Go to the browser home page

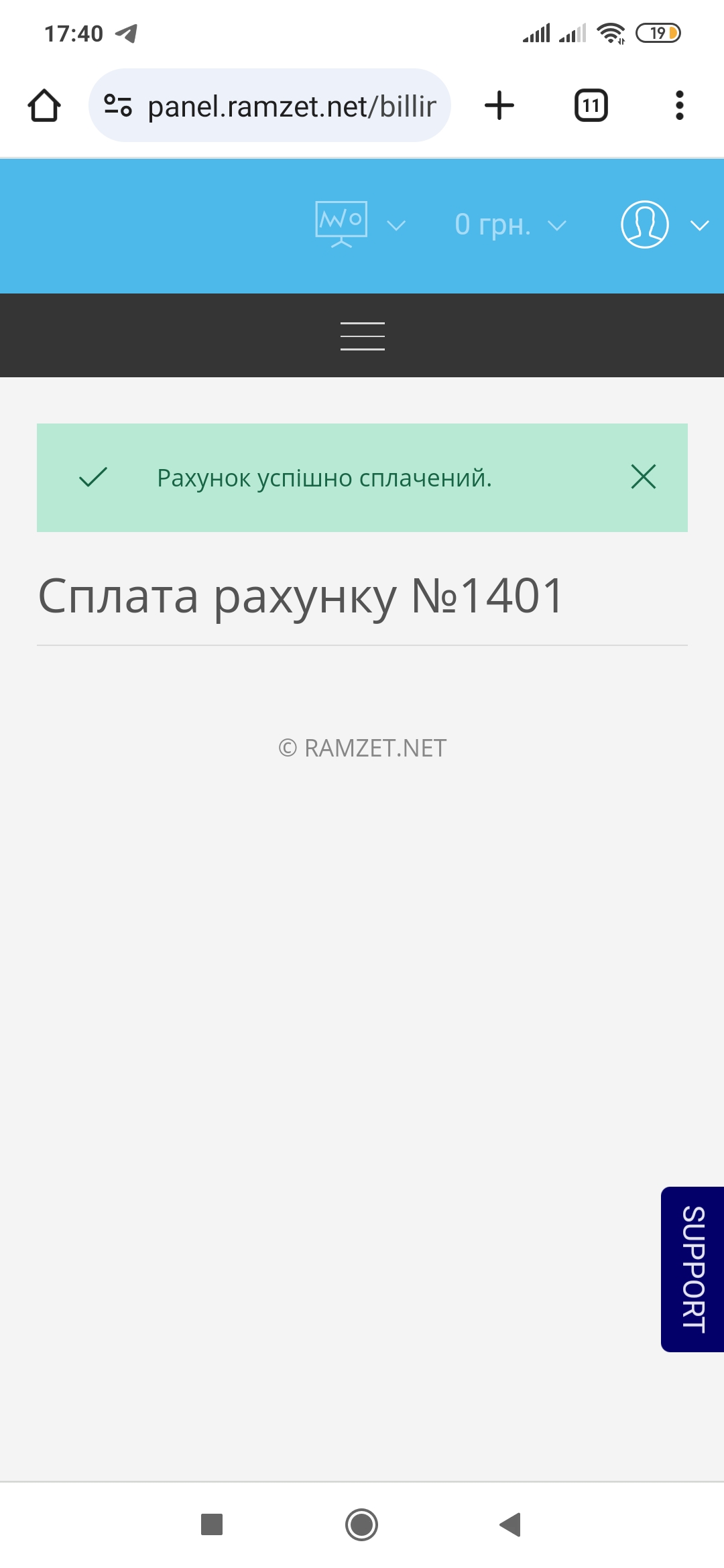point(44,106)
